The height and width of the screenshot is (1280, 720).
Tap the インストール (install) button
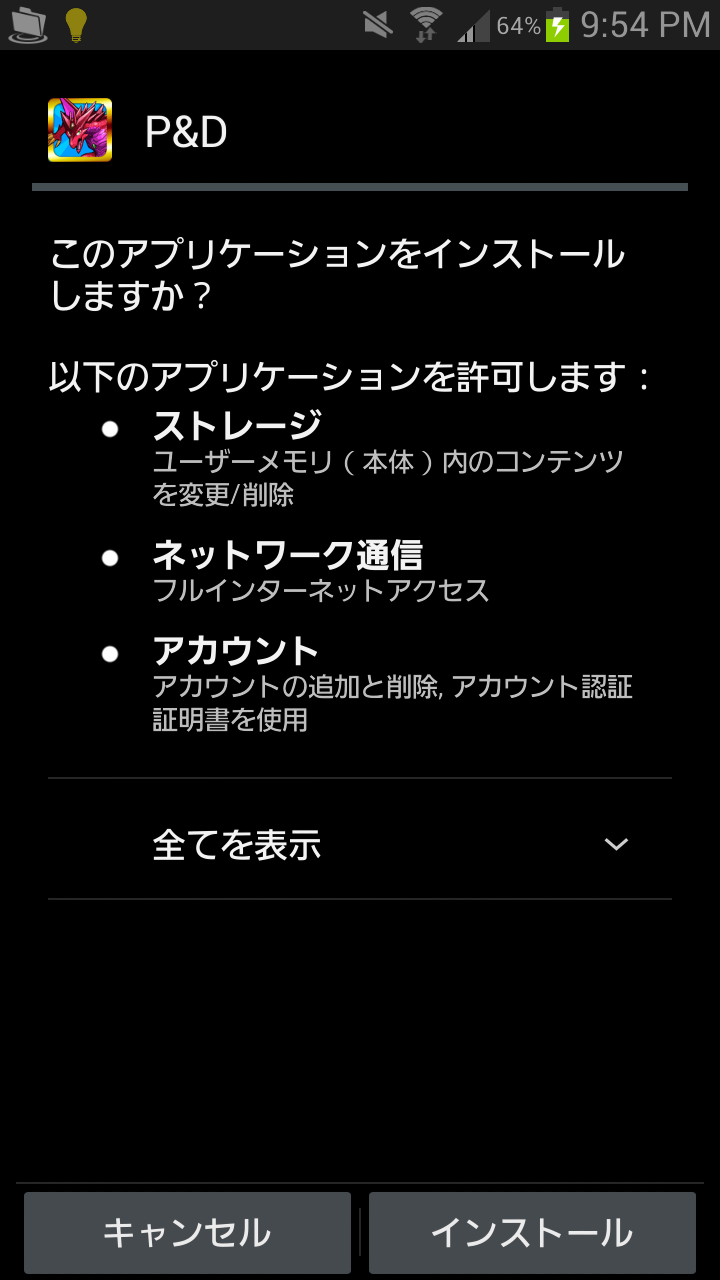[x=532, y=1233]
